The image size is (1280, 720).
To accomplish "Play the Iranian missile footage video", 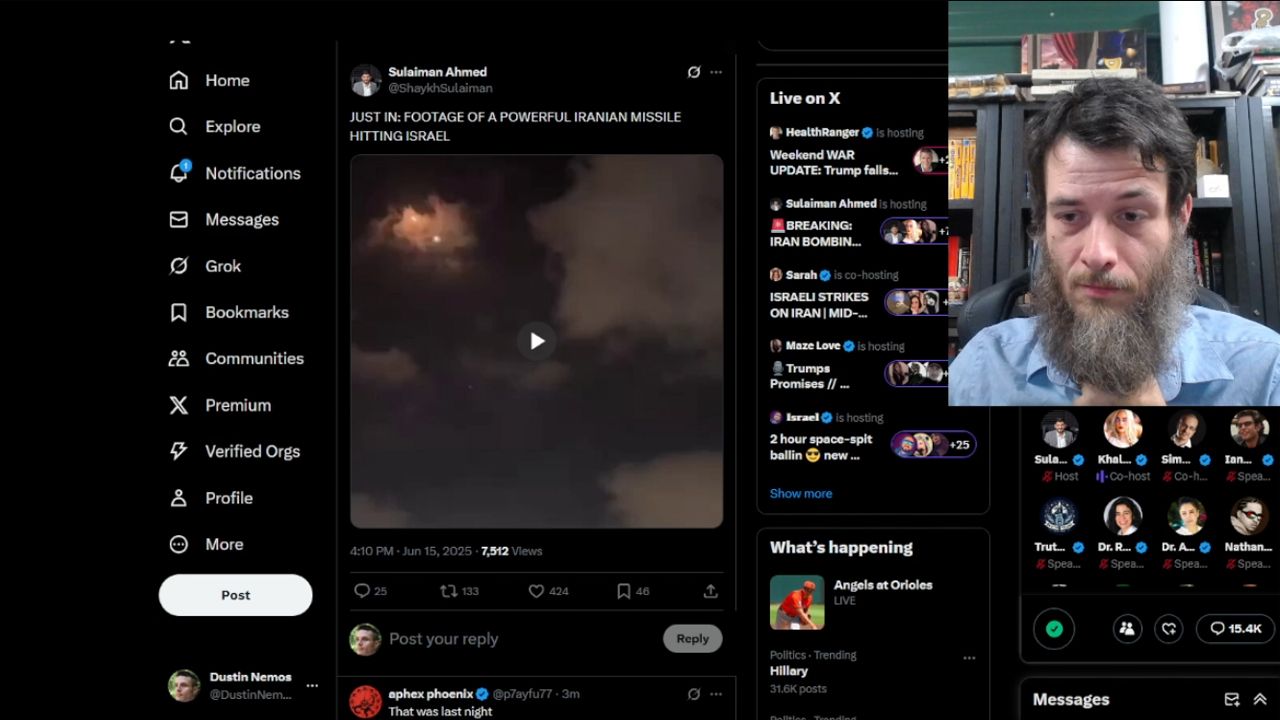I will click(x=537, y=341).
